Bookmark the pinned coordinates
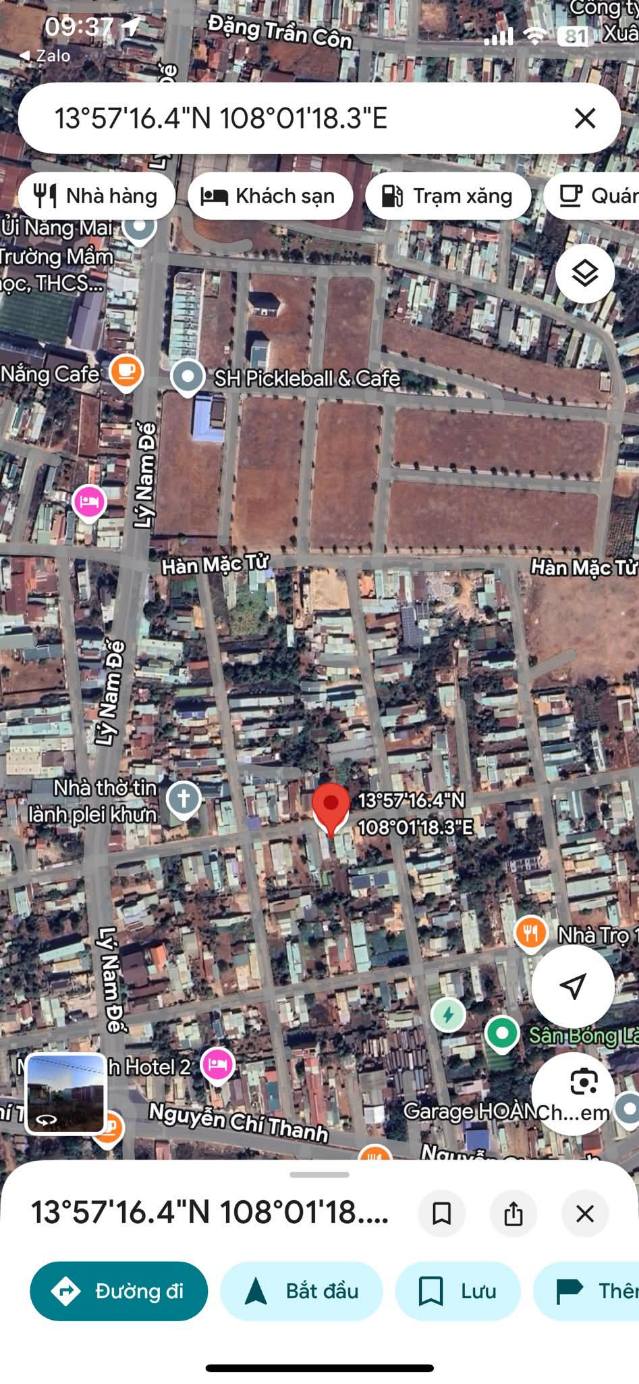This screenshot has height=1384, width=639. click(441, 1214)
